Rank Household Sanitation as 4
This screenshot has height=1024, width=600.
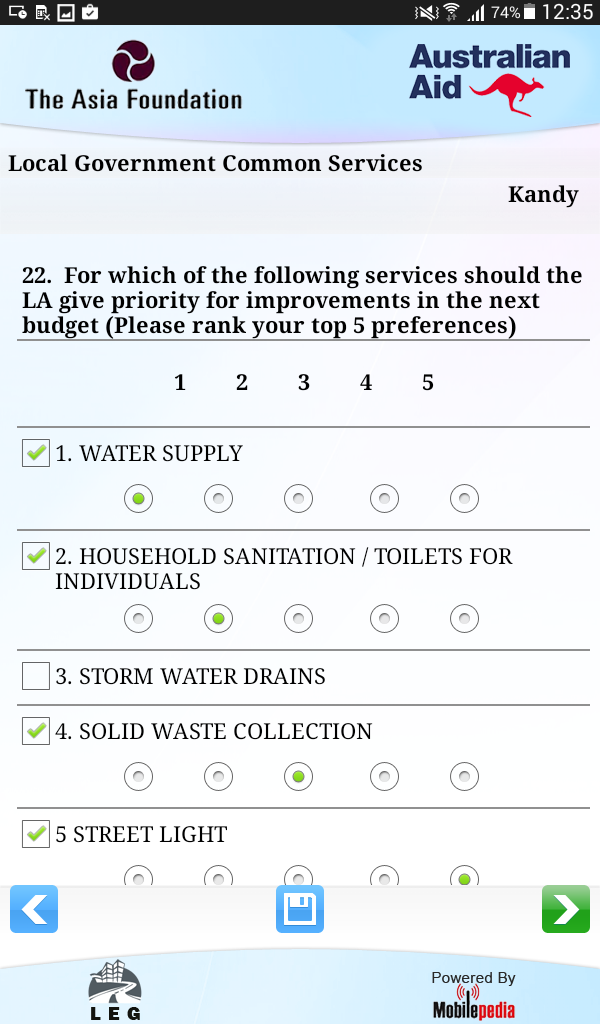tap(385, 618)
